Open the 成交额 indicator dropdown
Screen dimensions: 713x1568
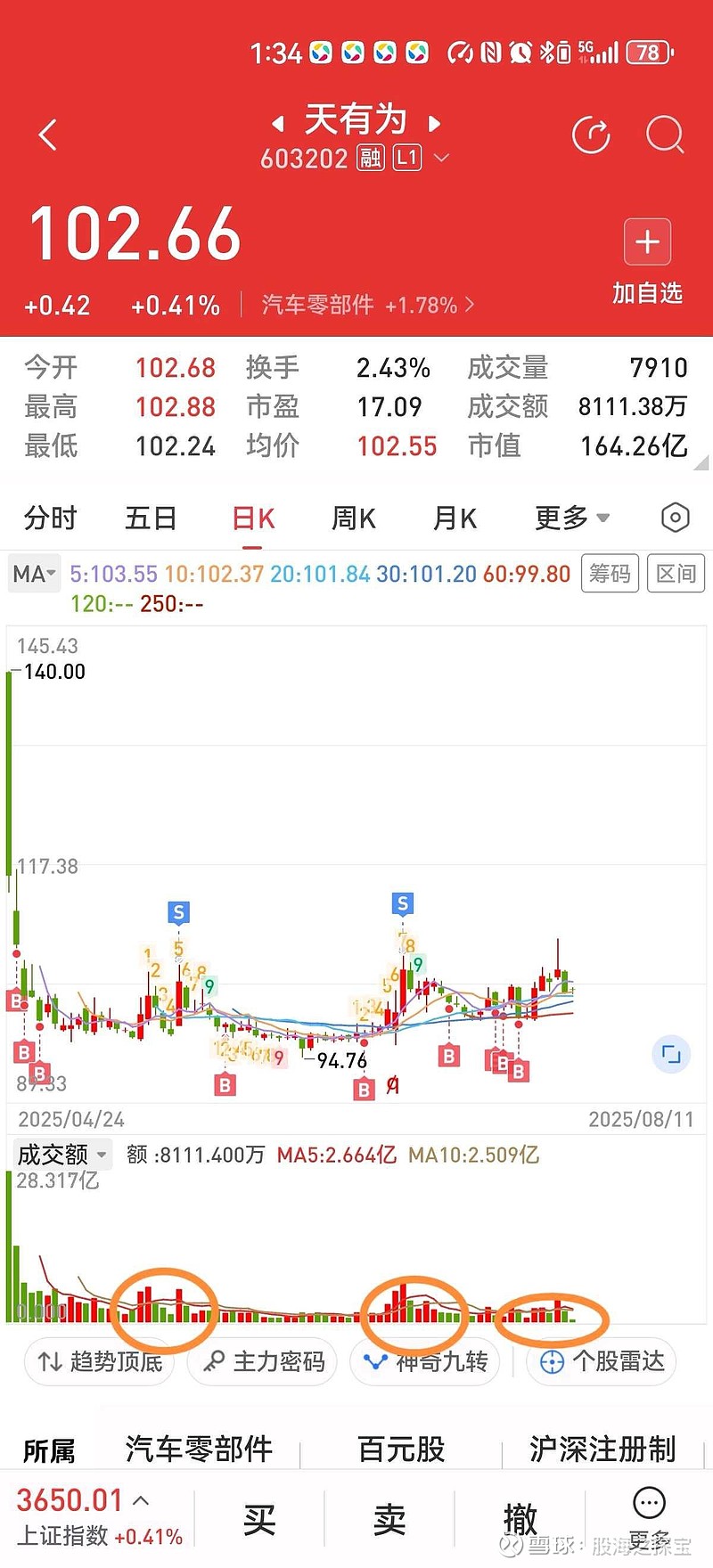tap(62, 1156)
